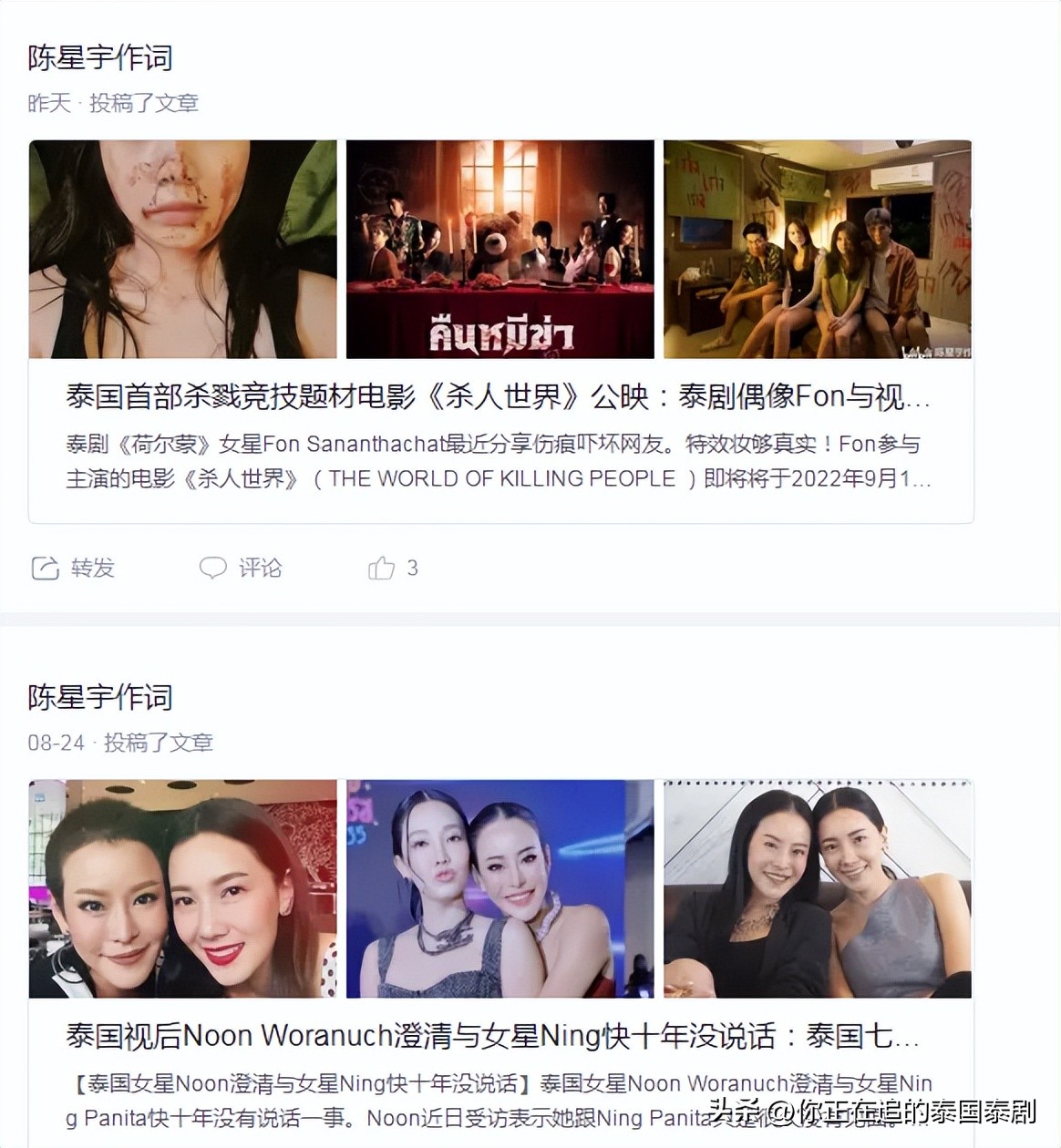Image resolution: width=1061 pixels, height=1148 pixels.
Task: Click the teddy bear movie poster thumbnail
Action: click(500, 248)
